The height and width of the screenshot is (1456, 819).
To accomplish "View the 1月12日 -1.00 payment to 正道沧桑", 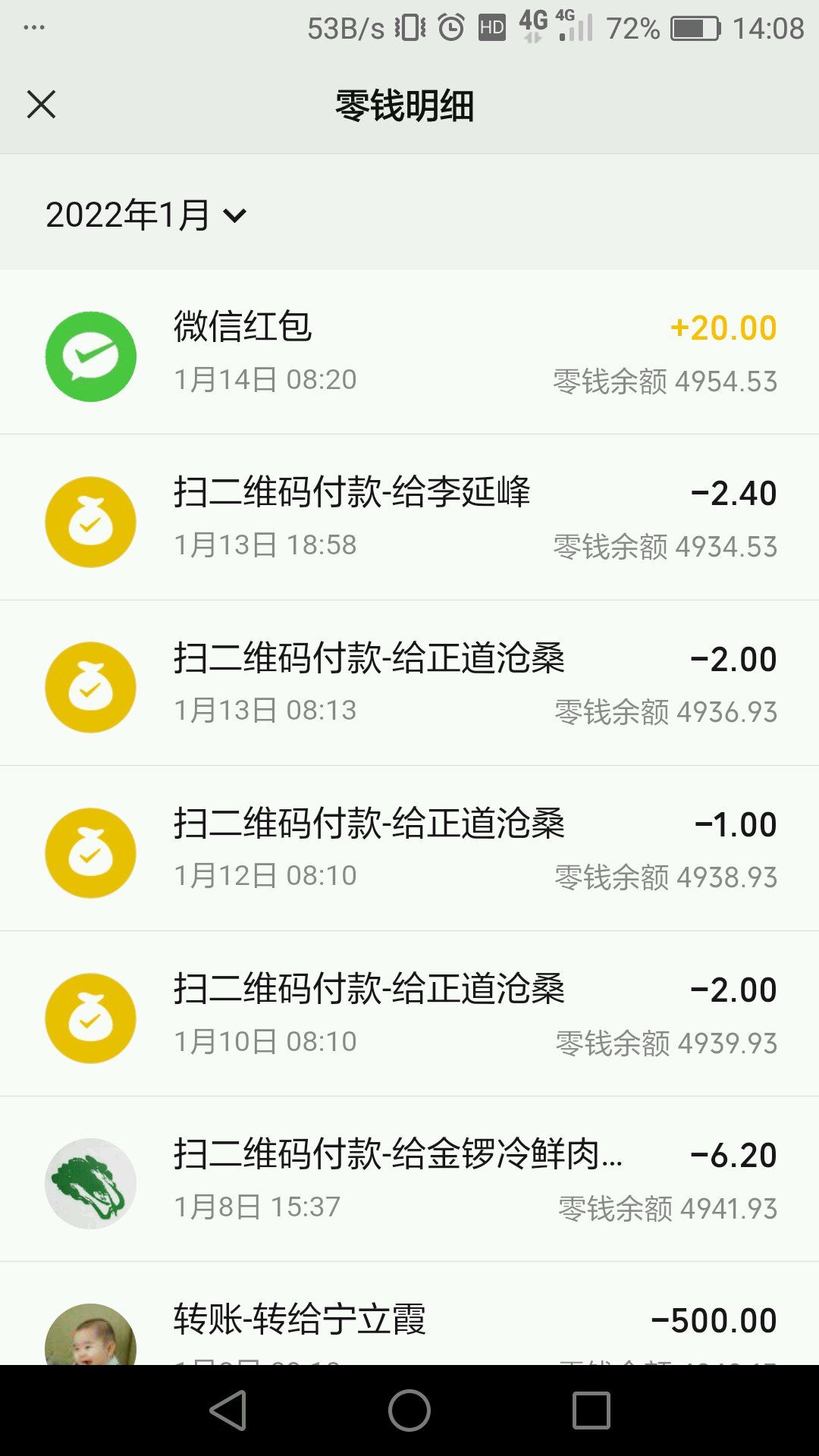I will [409, 849].
